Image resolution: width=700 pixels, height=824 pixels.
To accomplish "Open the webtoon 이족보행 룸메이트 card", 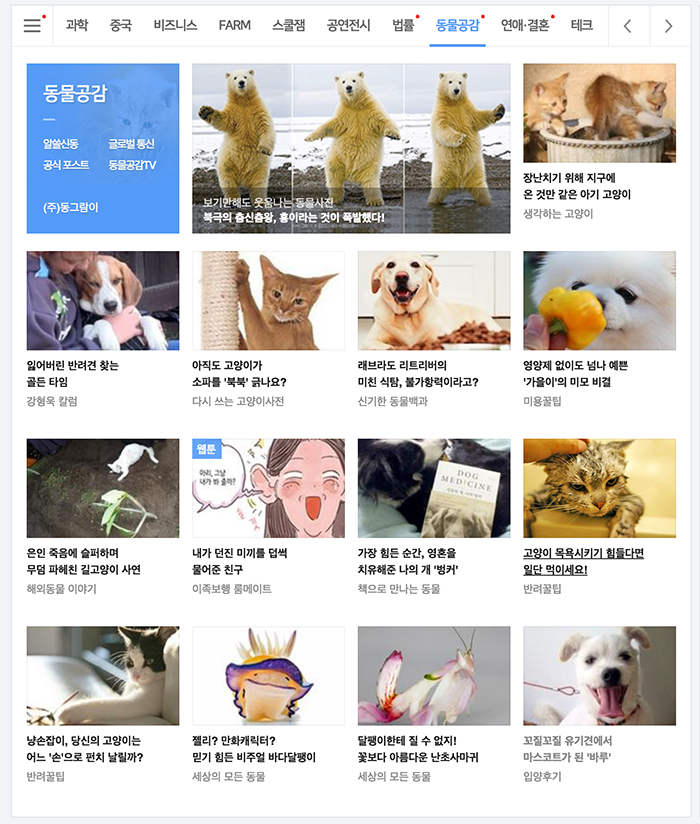I will tap(267, 488).
